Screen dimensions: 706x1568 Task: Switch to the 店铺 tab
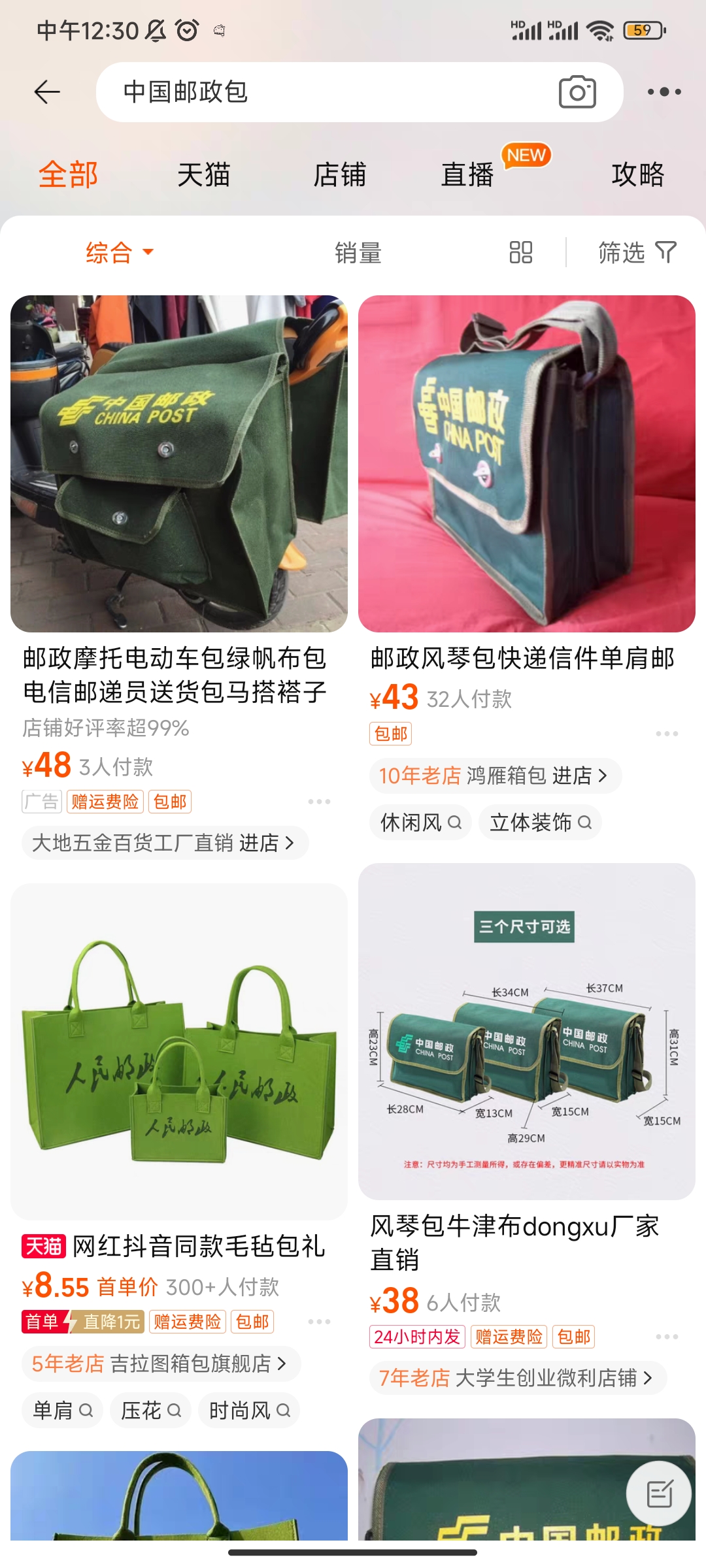339,175
